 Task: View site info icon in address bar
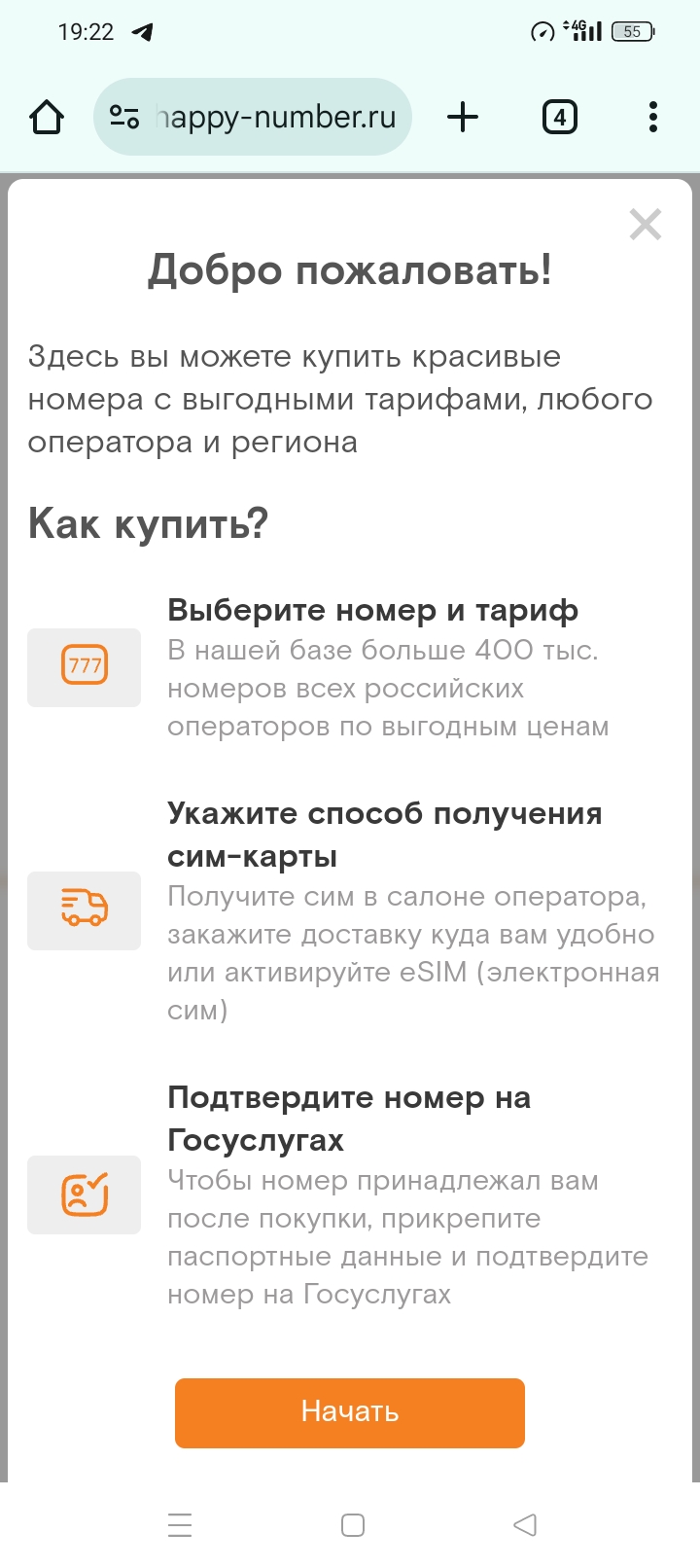(124, 117)
